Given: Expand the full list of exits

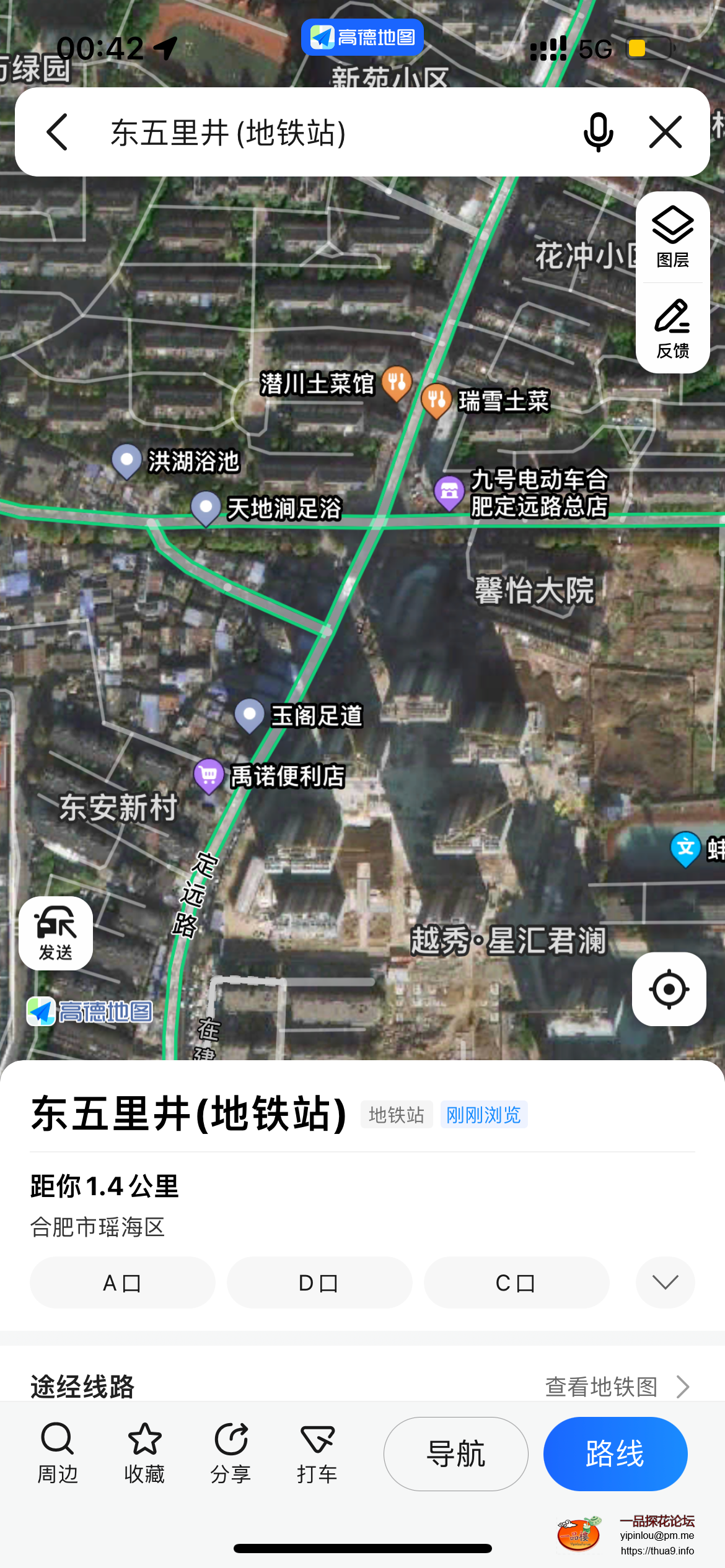Looking at the screenshot, I should click(665, 1283).
